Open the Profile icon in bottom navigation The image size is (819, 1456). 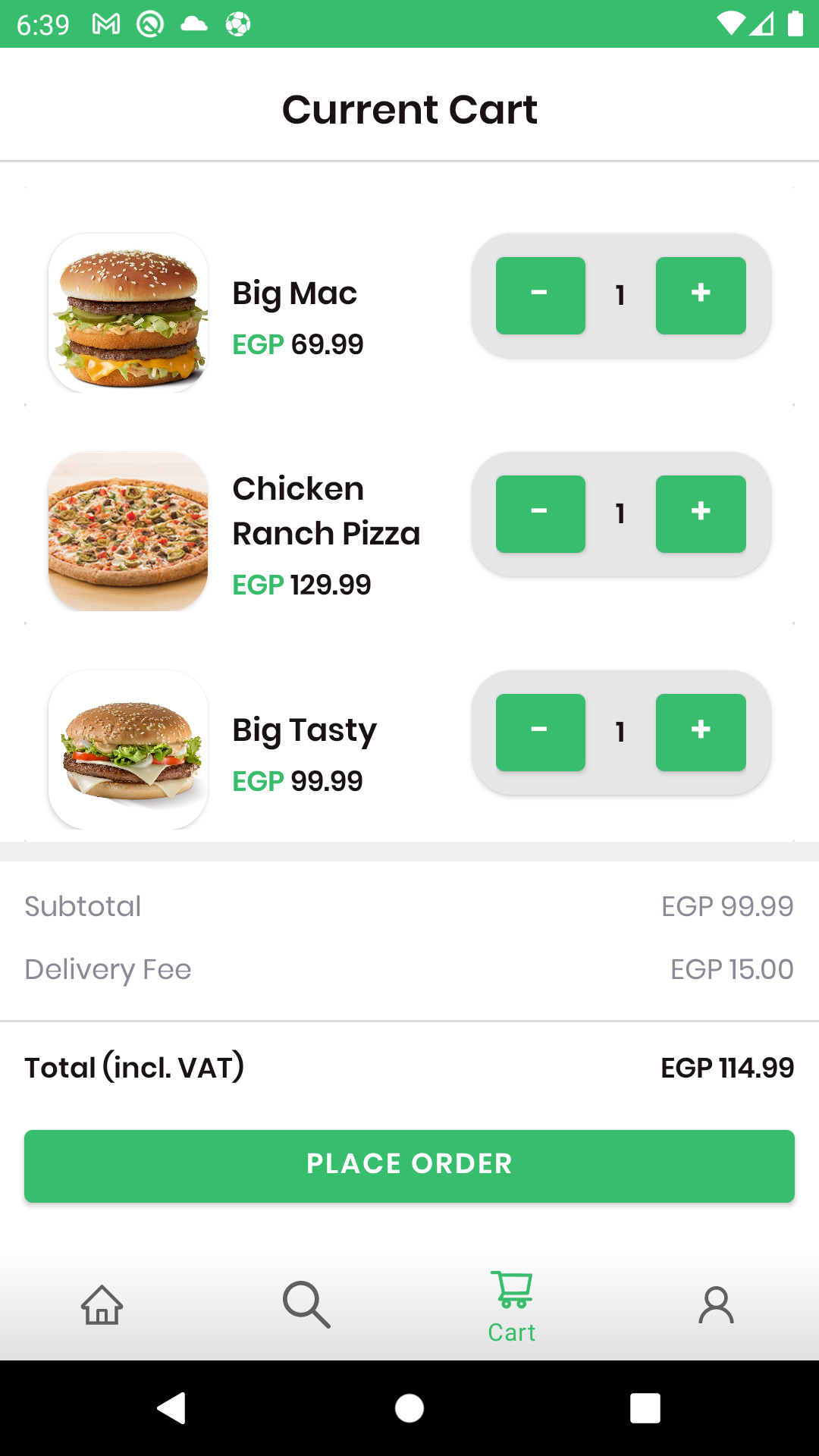pos(717,1303)
